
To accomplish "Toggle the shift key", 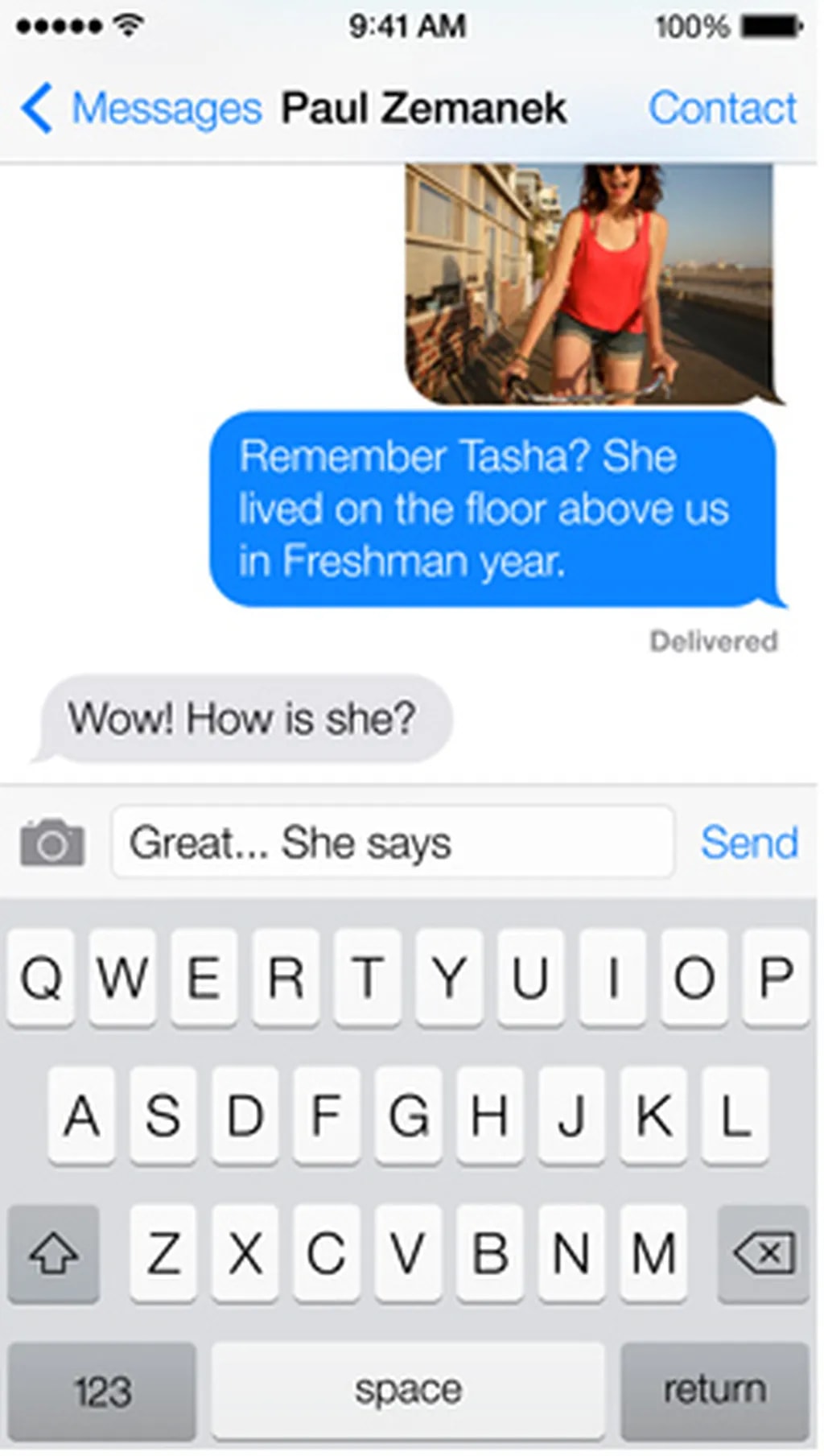I will [54, 1253].
